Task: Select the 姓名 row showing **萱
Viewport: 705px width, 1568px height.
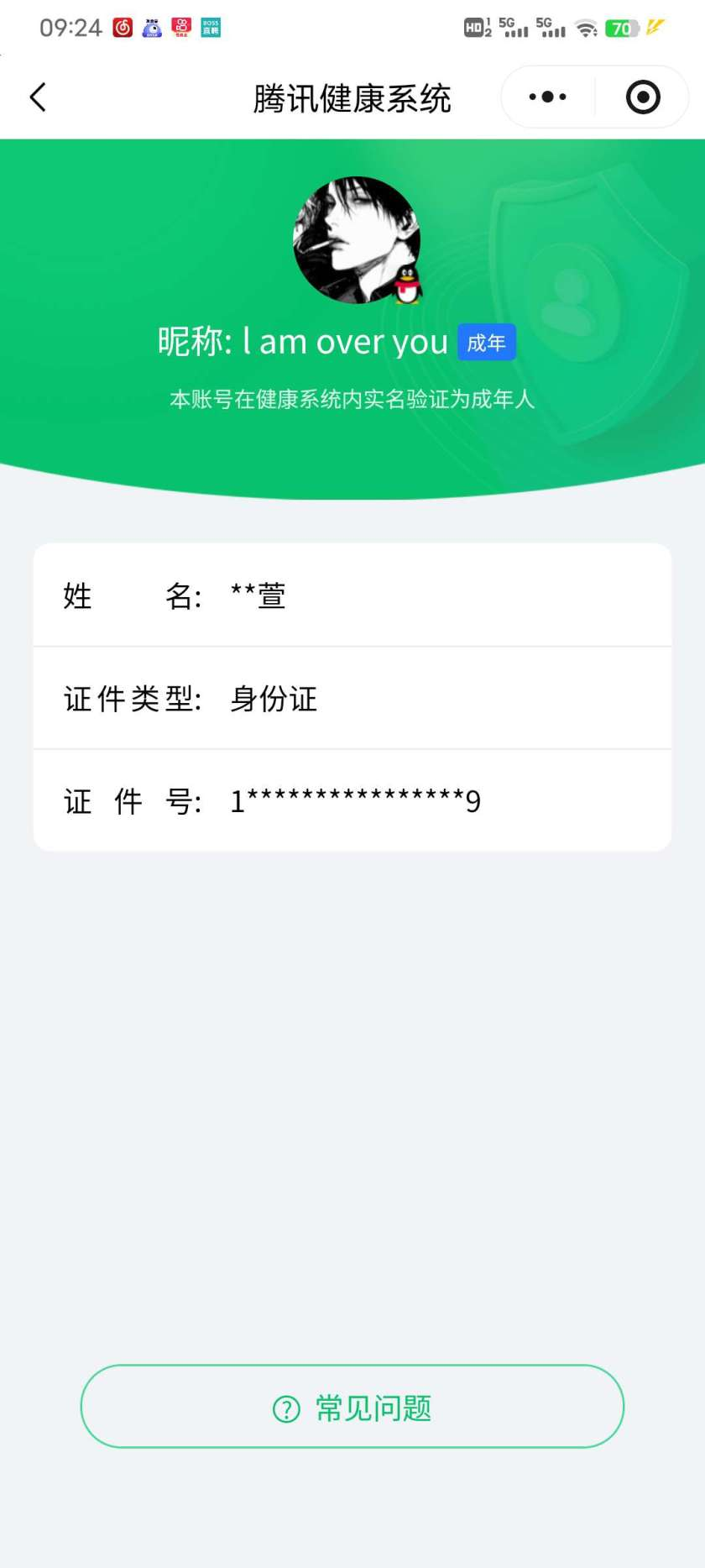Action: (x=352, y=595)
